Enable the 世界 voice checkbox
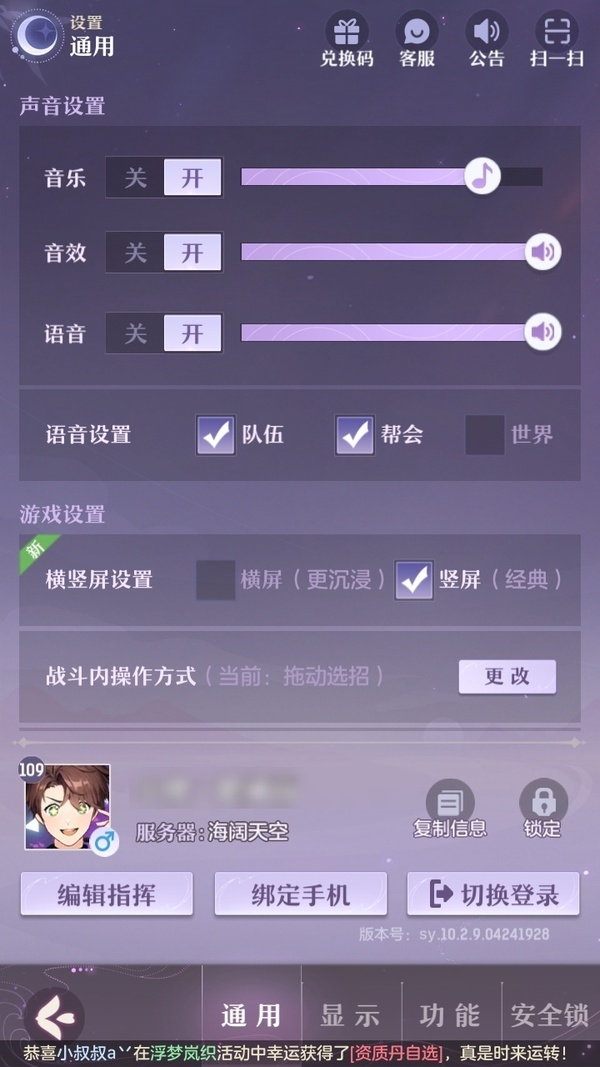Screen dimensions: 600x1067 (485, 435)
